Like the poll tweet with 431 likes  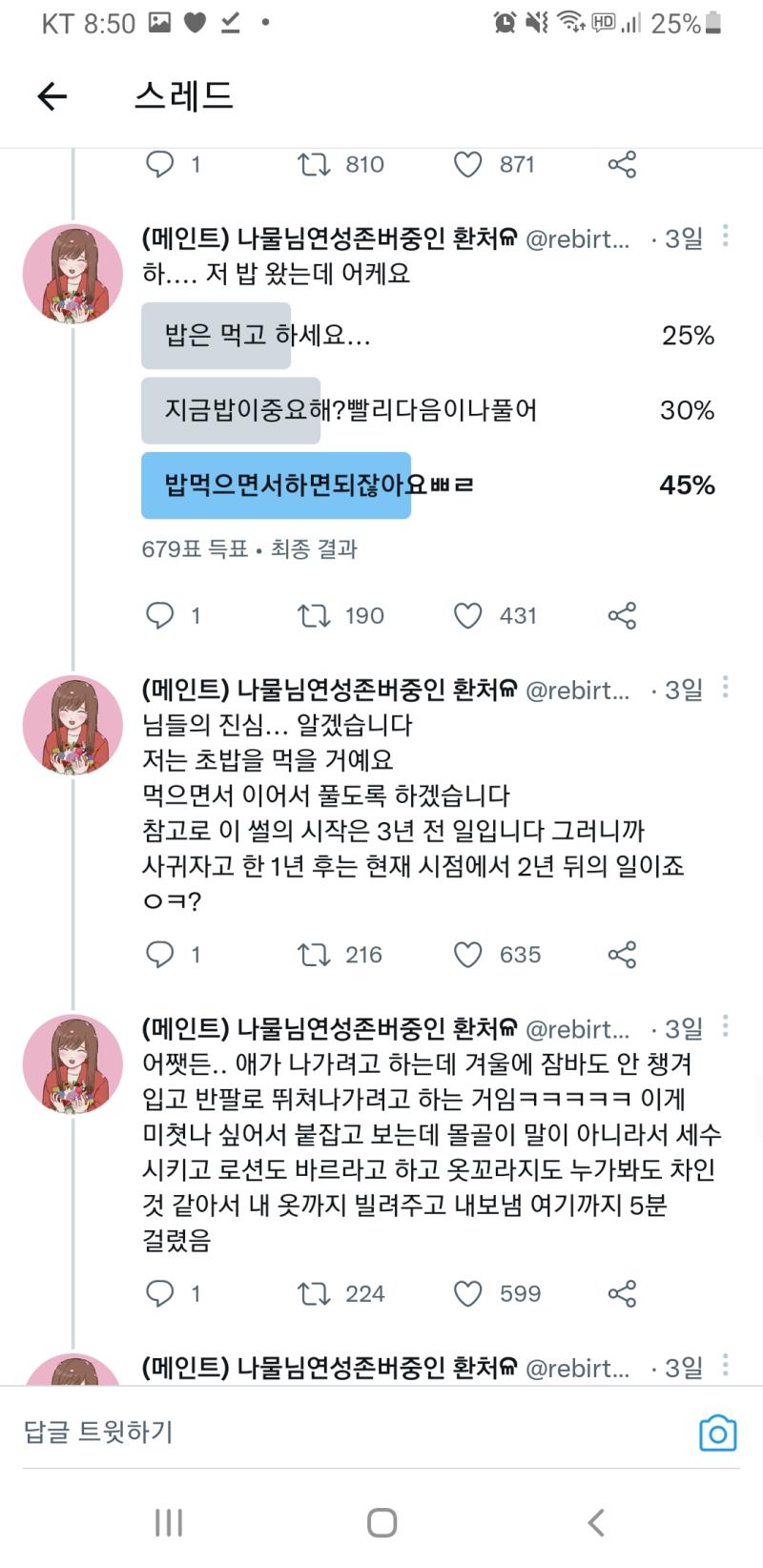tap(467, 616)
